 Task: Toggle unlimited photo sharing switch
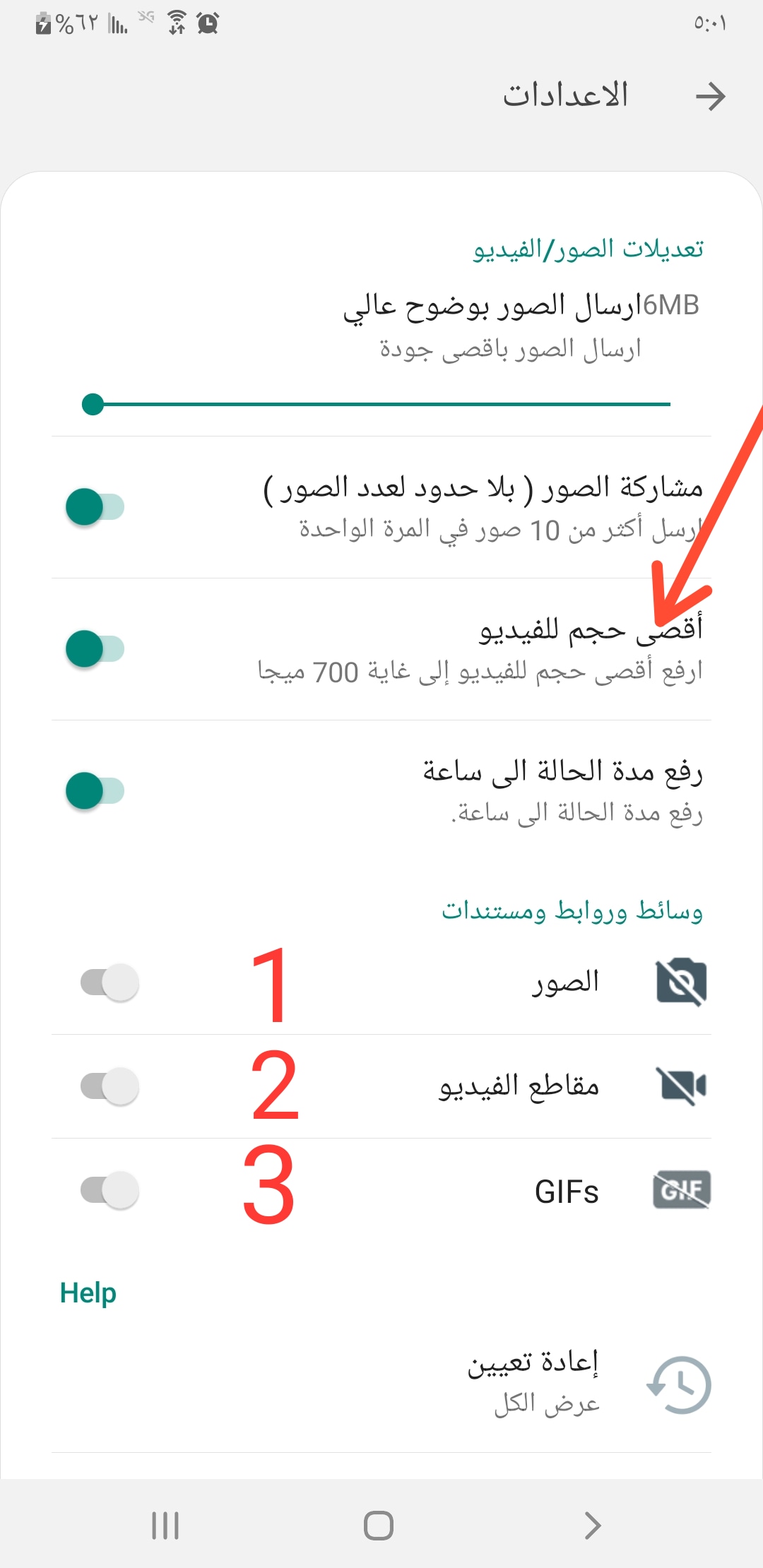click(95, 507)
